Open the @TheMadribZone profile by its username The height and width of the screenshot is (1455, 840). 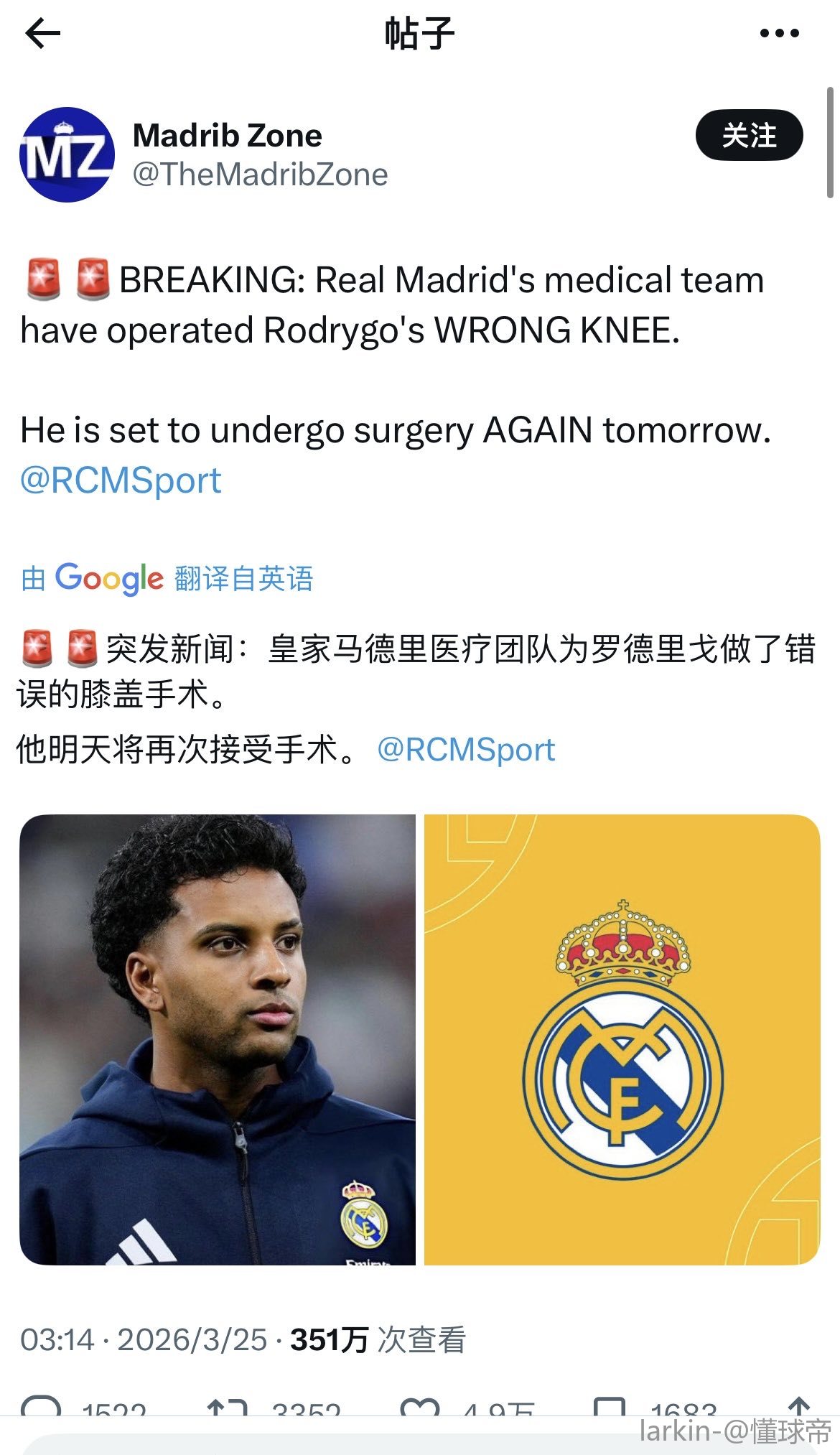260,175
